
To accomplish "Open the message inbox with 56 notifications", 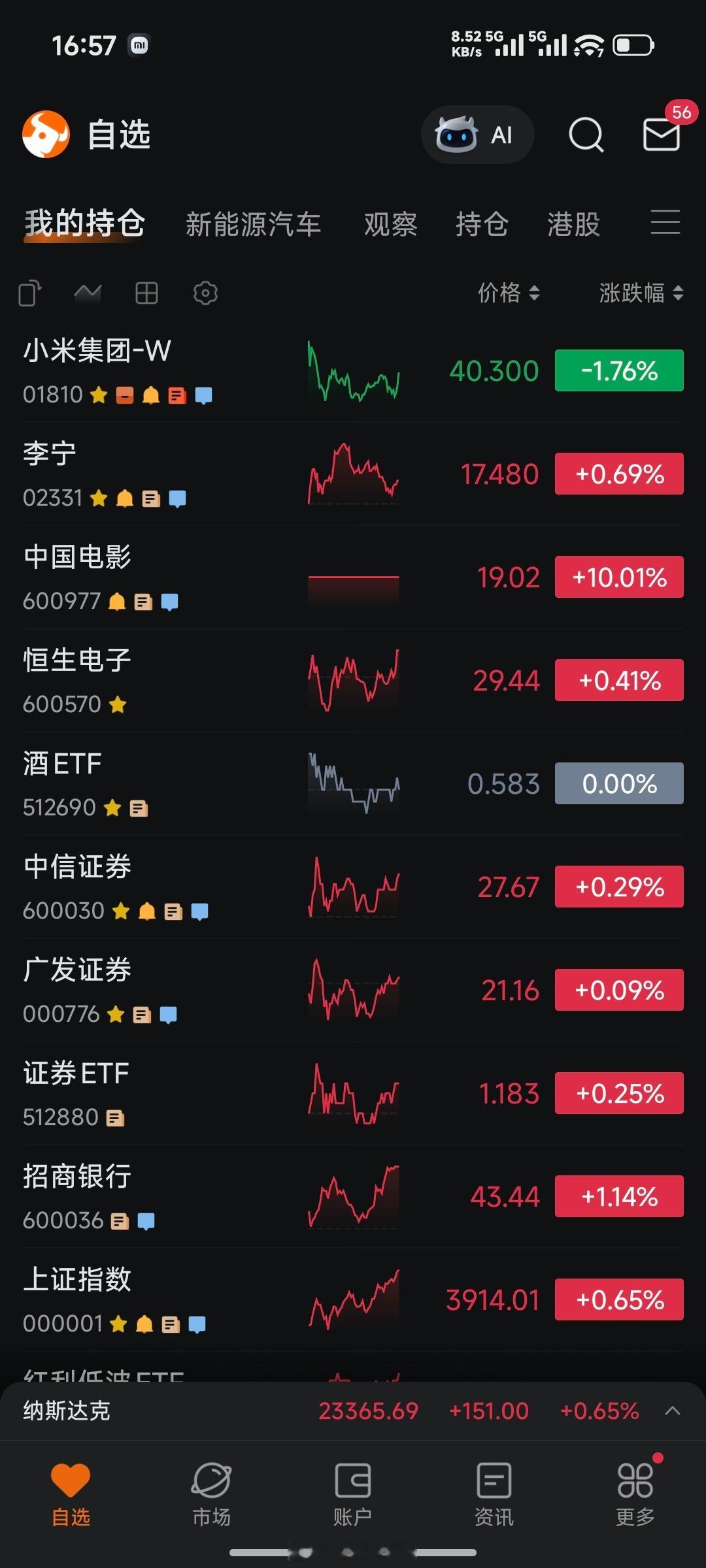I will pos(660,135).
